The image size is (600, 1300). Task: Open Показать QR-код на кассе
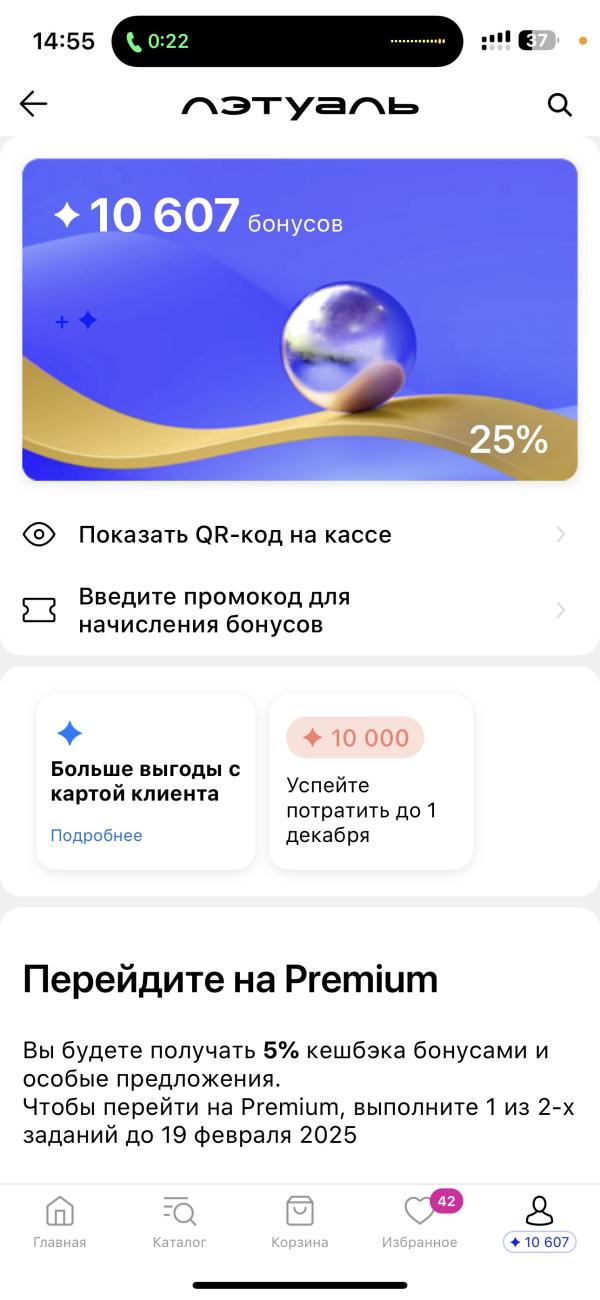tap(300, 534)
